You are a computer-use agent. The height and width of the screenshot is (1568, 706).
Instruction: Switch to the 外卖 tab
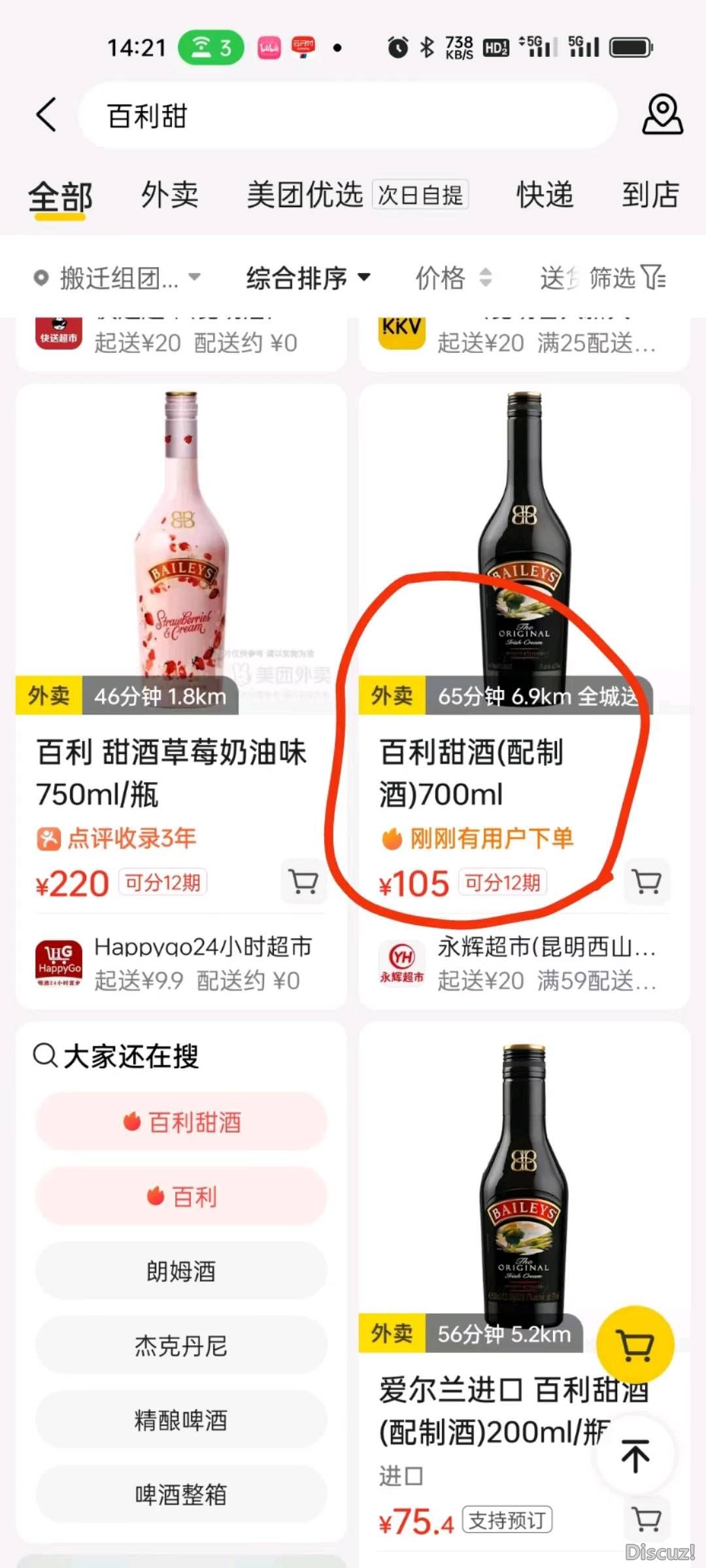click(x=170, y=195)
